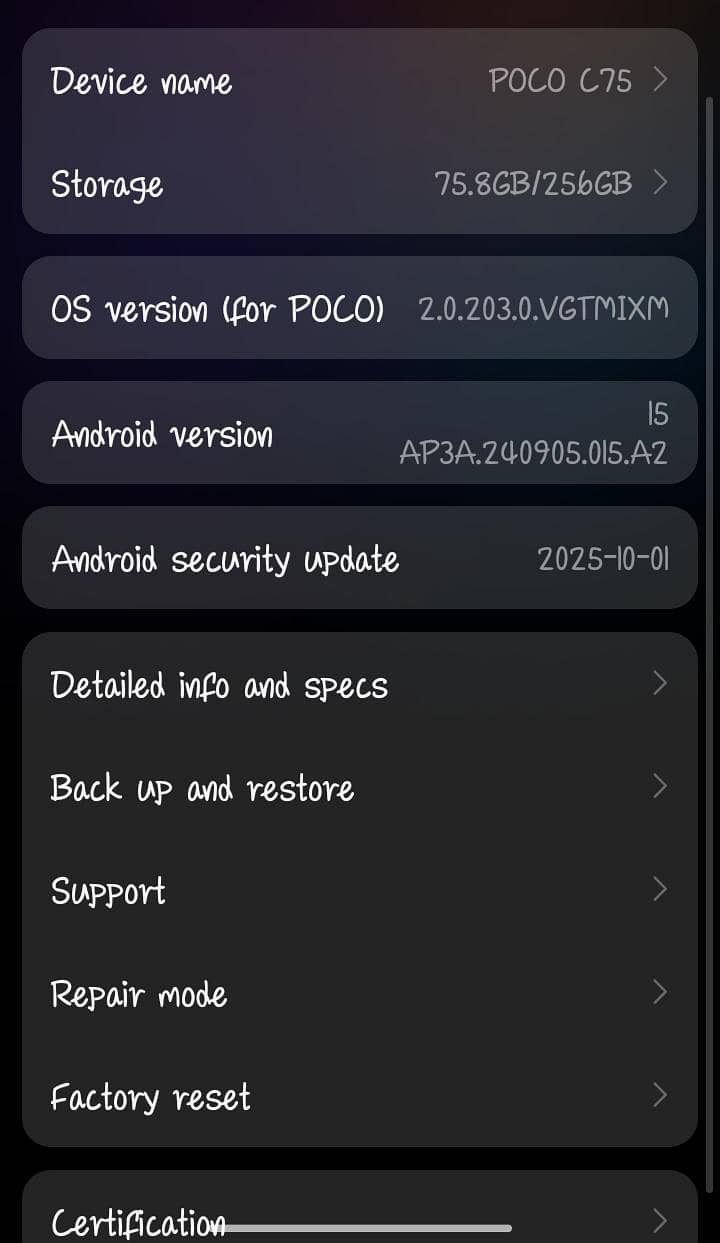Open Detailed info and specs
Screen dimensions: 720x1243
pyautogui.click(x=220, y=685)
